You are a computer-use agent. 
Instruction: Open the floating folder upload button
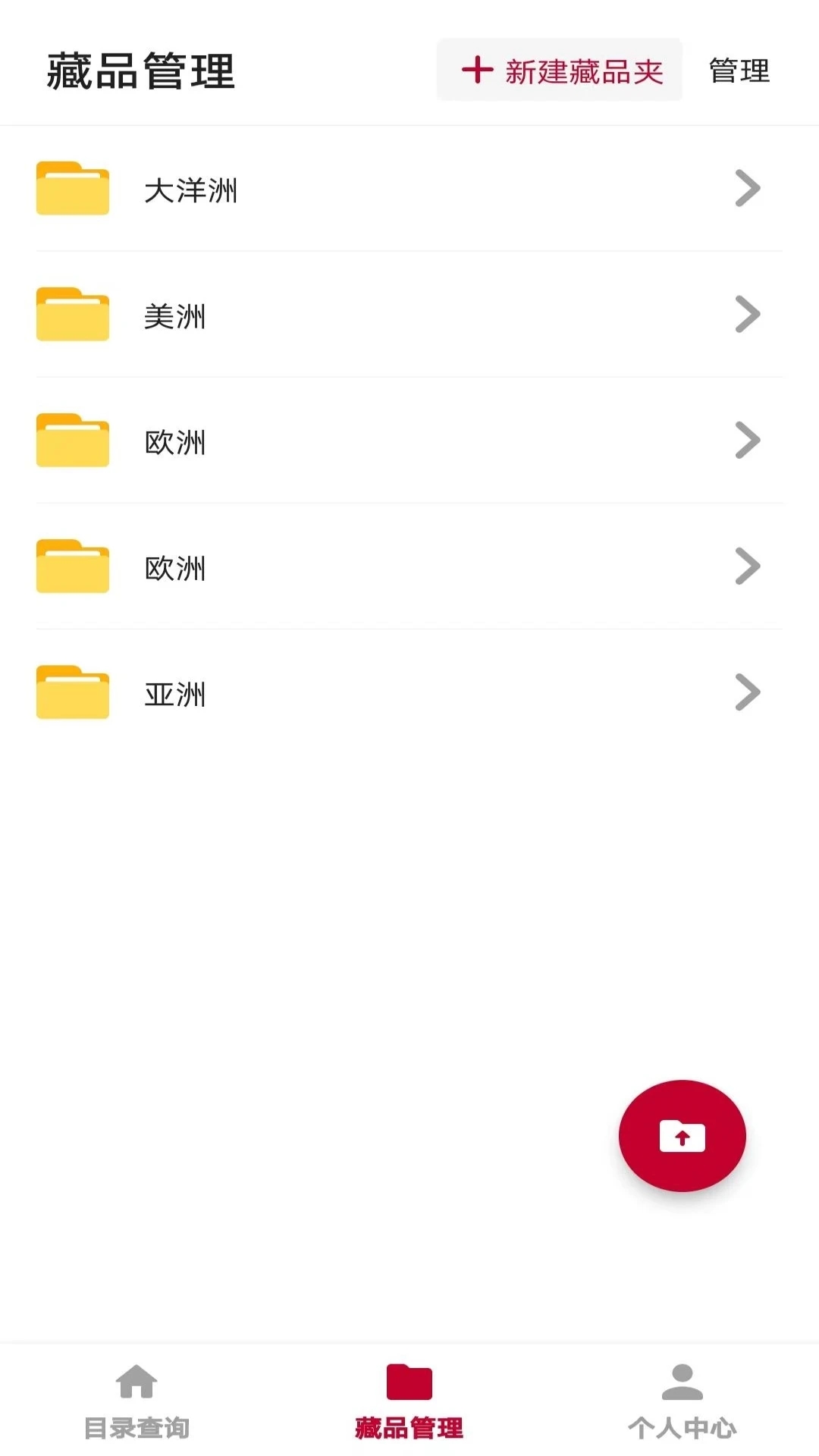coord(682,1135)
